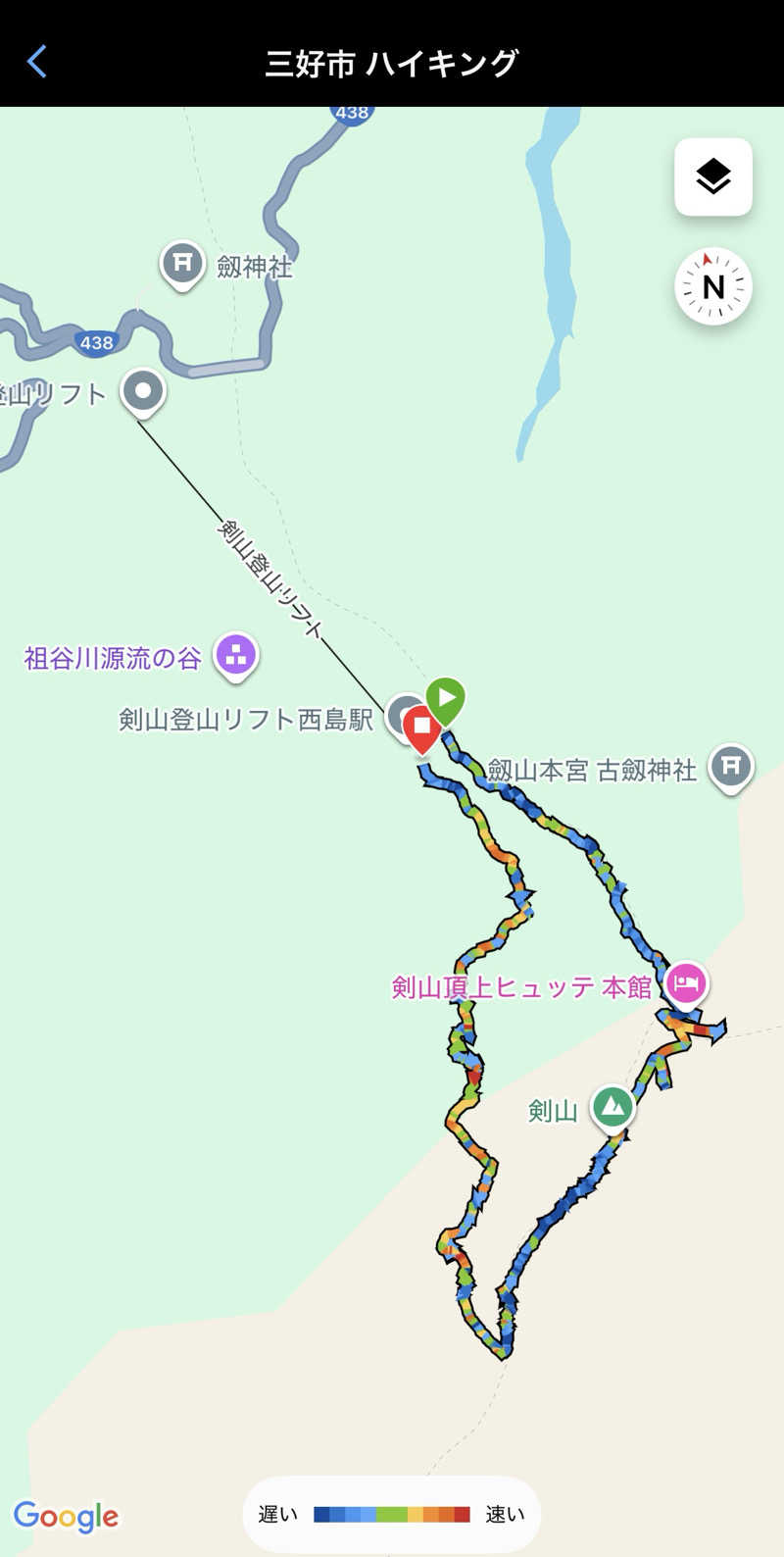The image size is (784, 1557).
Task: Go back using the blue chevron
Action: pyautogui.click(x=36, y=61)
